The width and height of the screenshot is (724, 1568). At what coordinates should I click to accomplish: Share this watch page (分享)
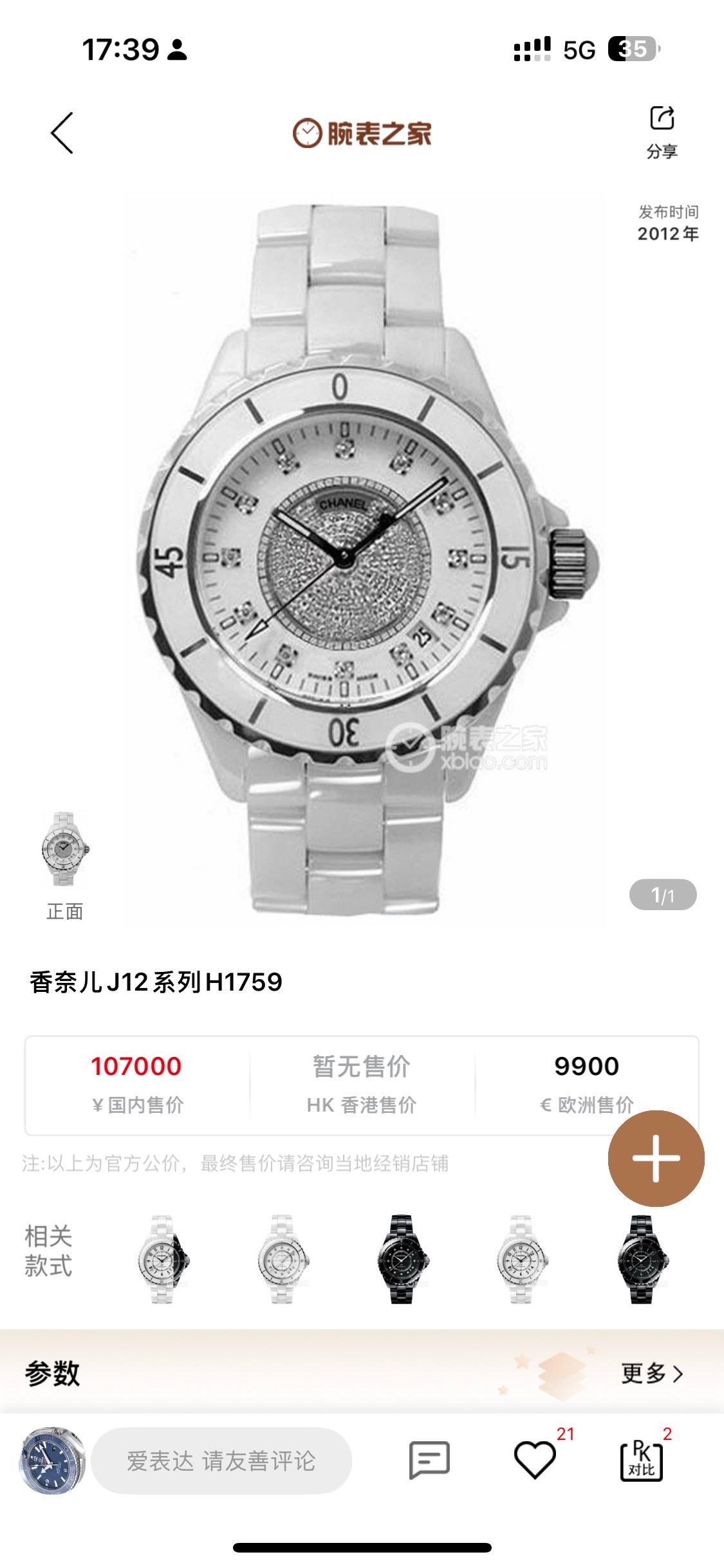pos(662,132)
